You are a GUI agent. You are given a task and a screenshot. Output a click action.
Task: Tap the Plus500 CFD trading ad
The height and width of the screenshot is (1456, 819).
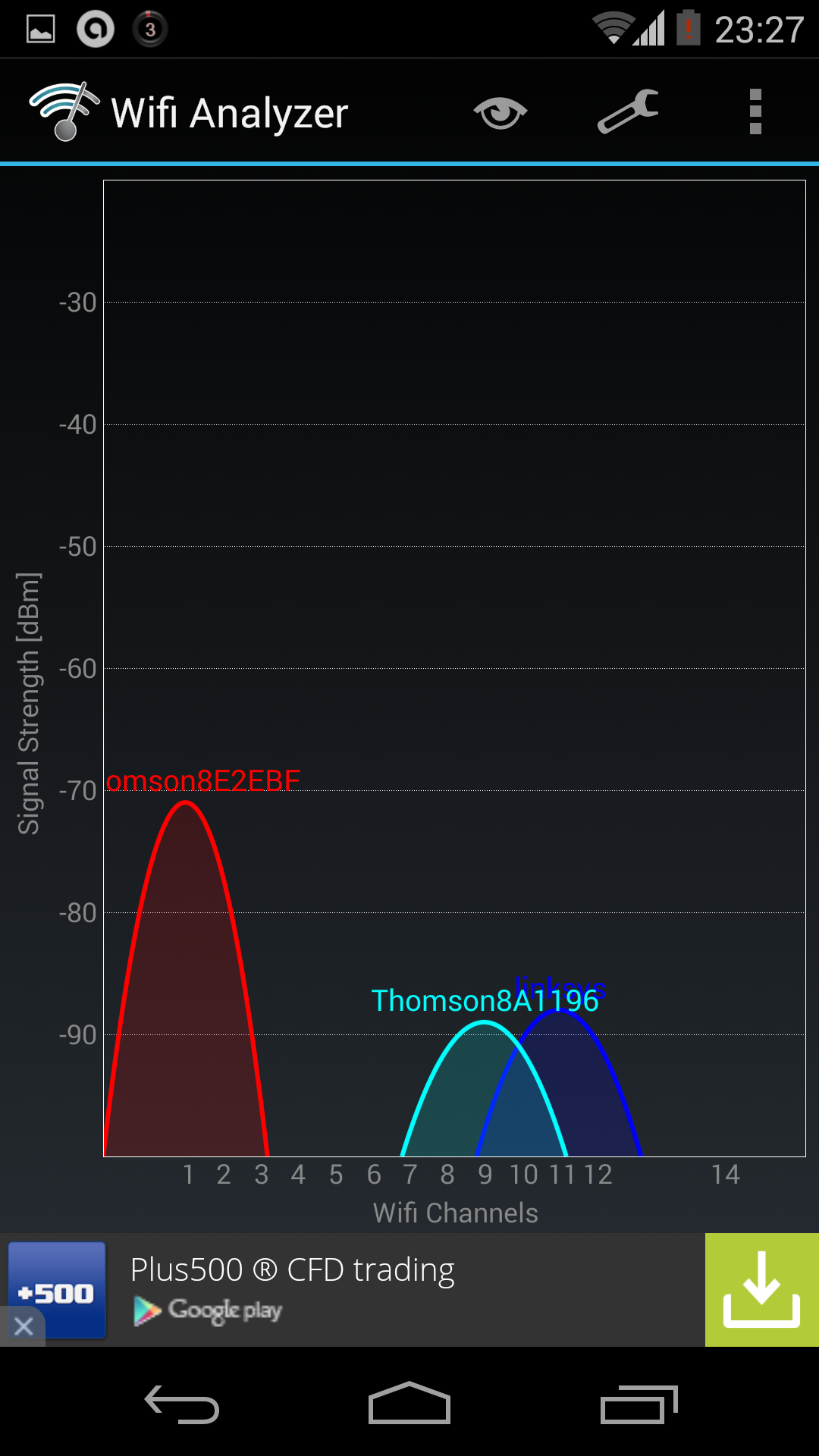pos(353,1290)
